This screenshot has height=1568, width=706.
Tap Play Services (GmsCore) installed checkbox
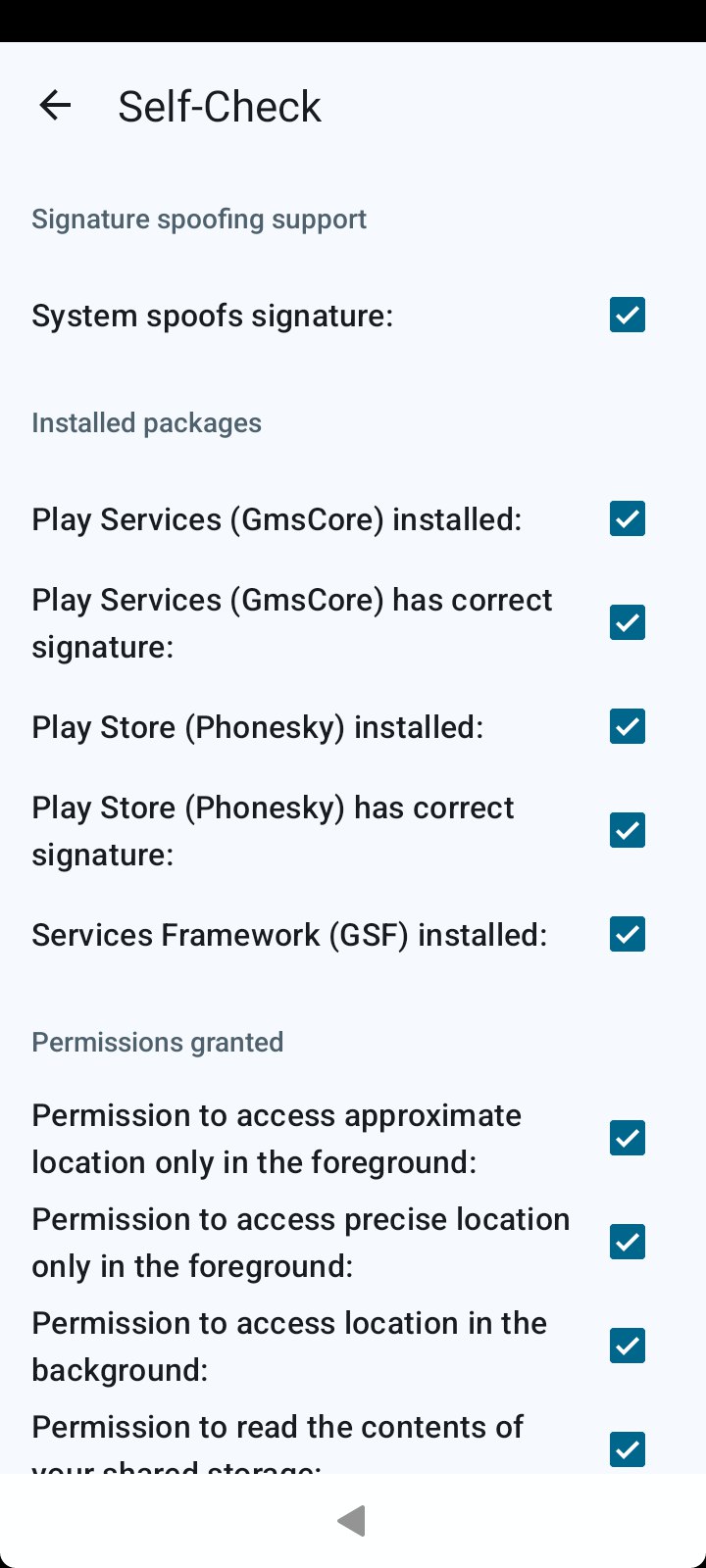628,519
